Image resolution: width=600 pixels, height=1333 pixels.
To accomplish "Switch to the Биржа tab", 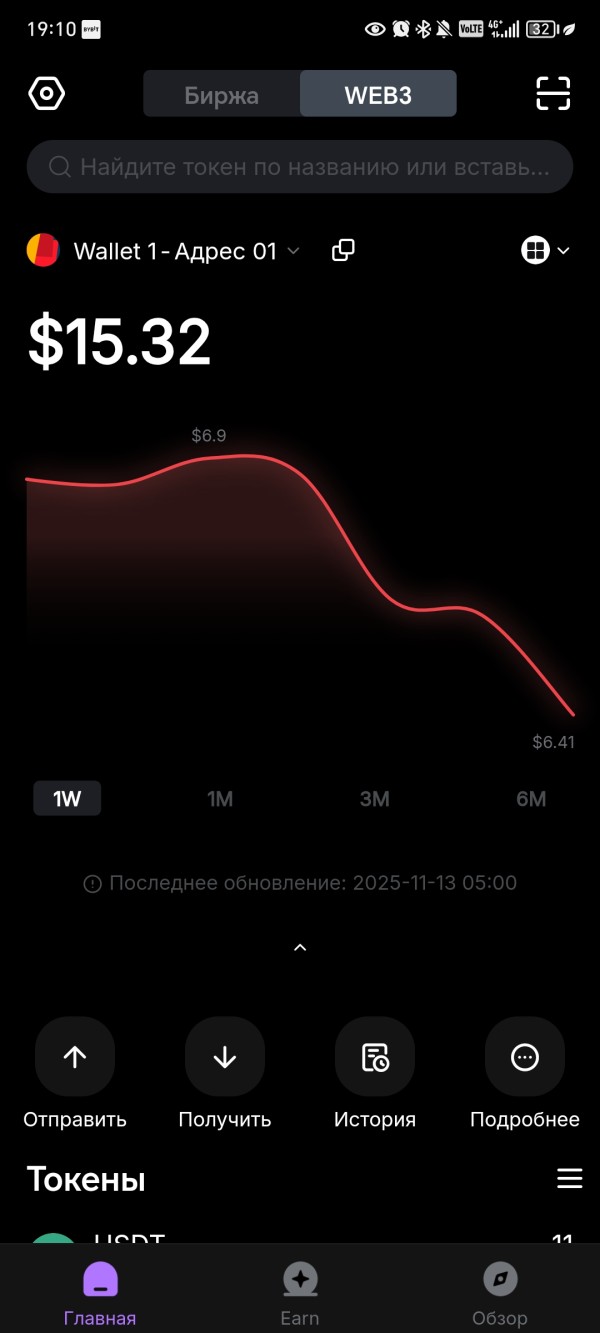I will tap(222, 96).
